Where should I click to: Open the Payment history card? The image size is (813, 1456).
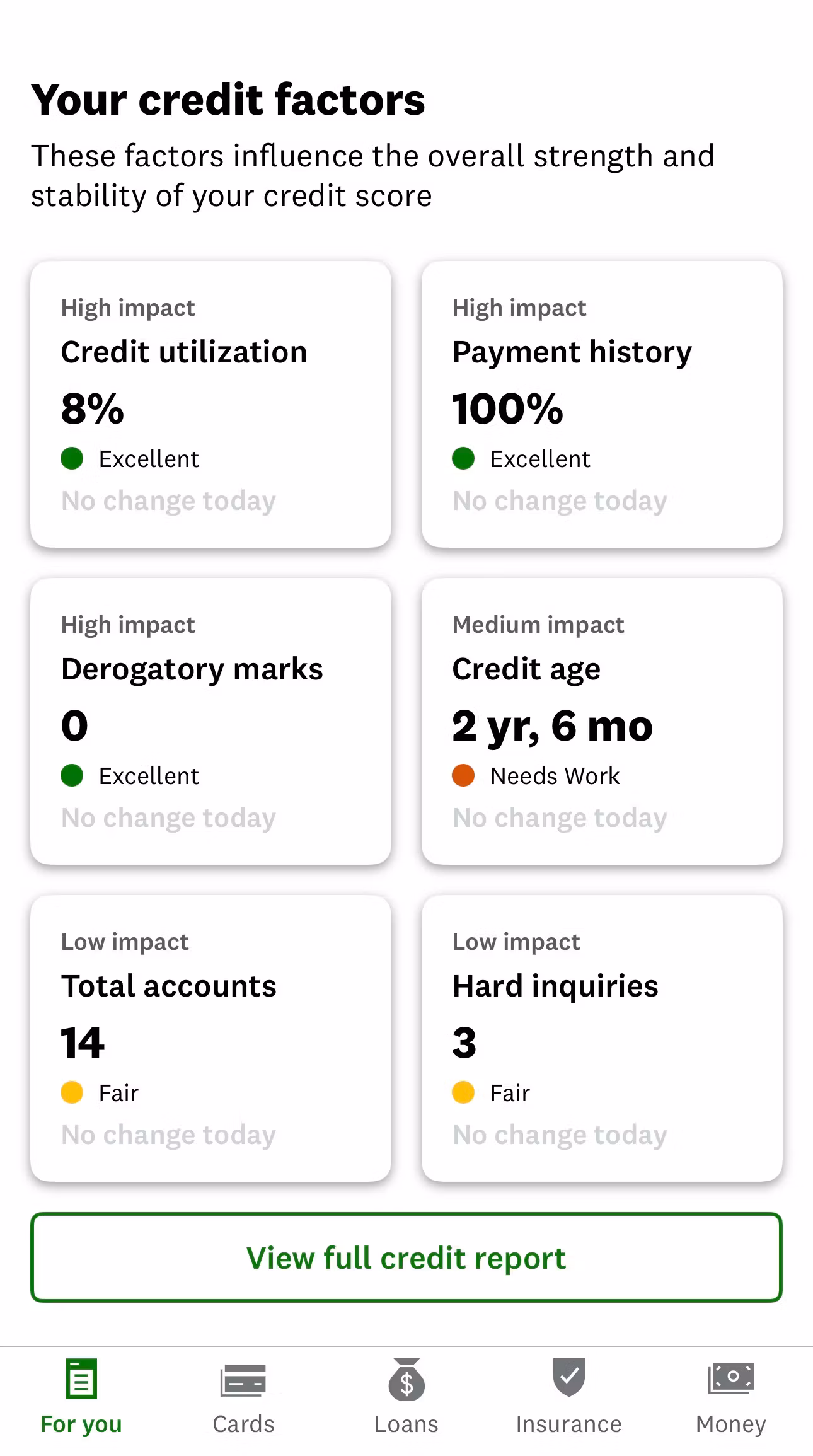click(602, 404)
